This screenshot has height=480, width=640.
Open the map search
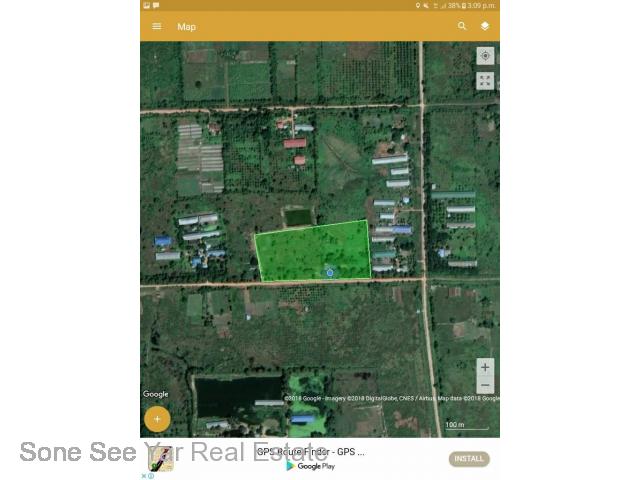point(462,26)
